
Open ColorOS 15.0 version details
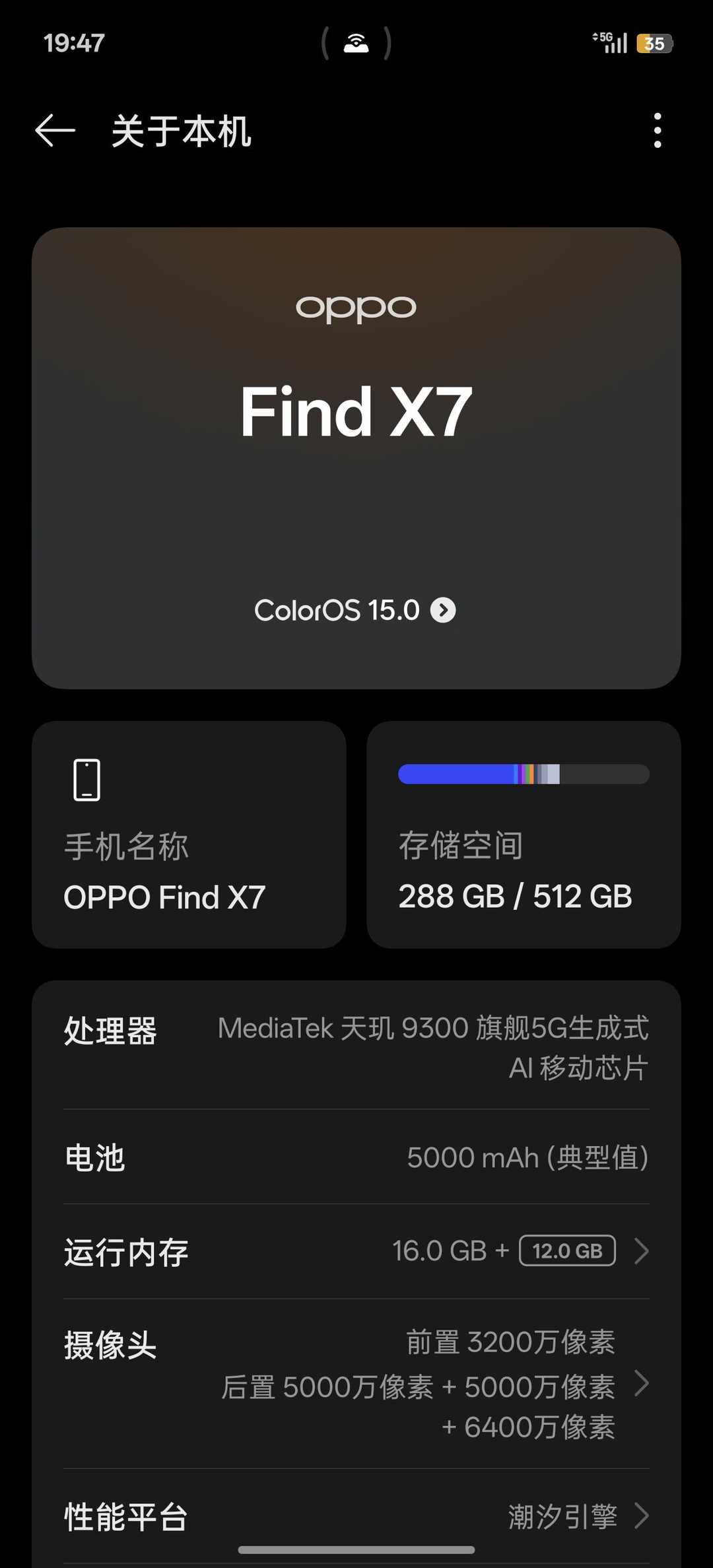[356, 609]
